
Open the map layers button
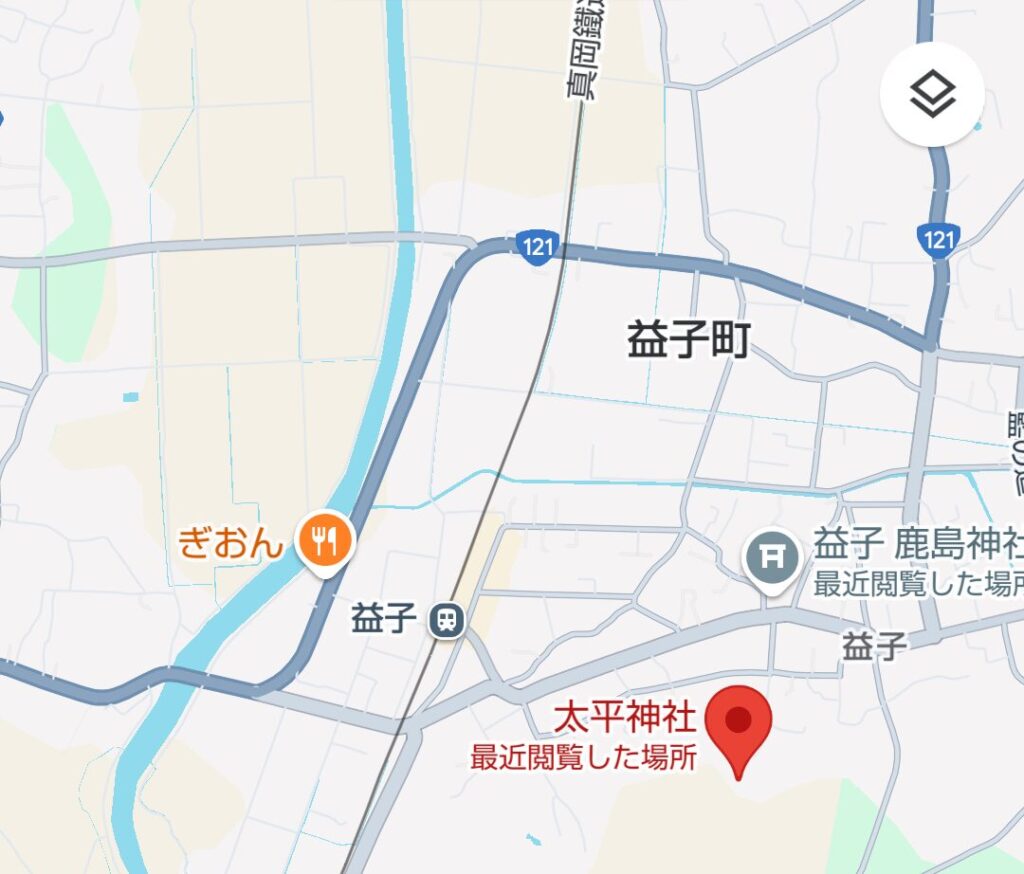(x=932, y=95)
